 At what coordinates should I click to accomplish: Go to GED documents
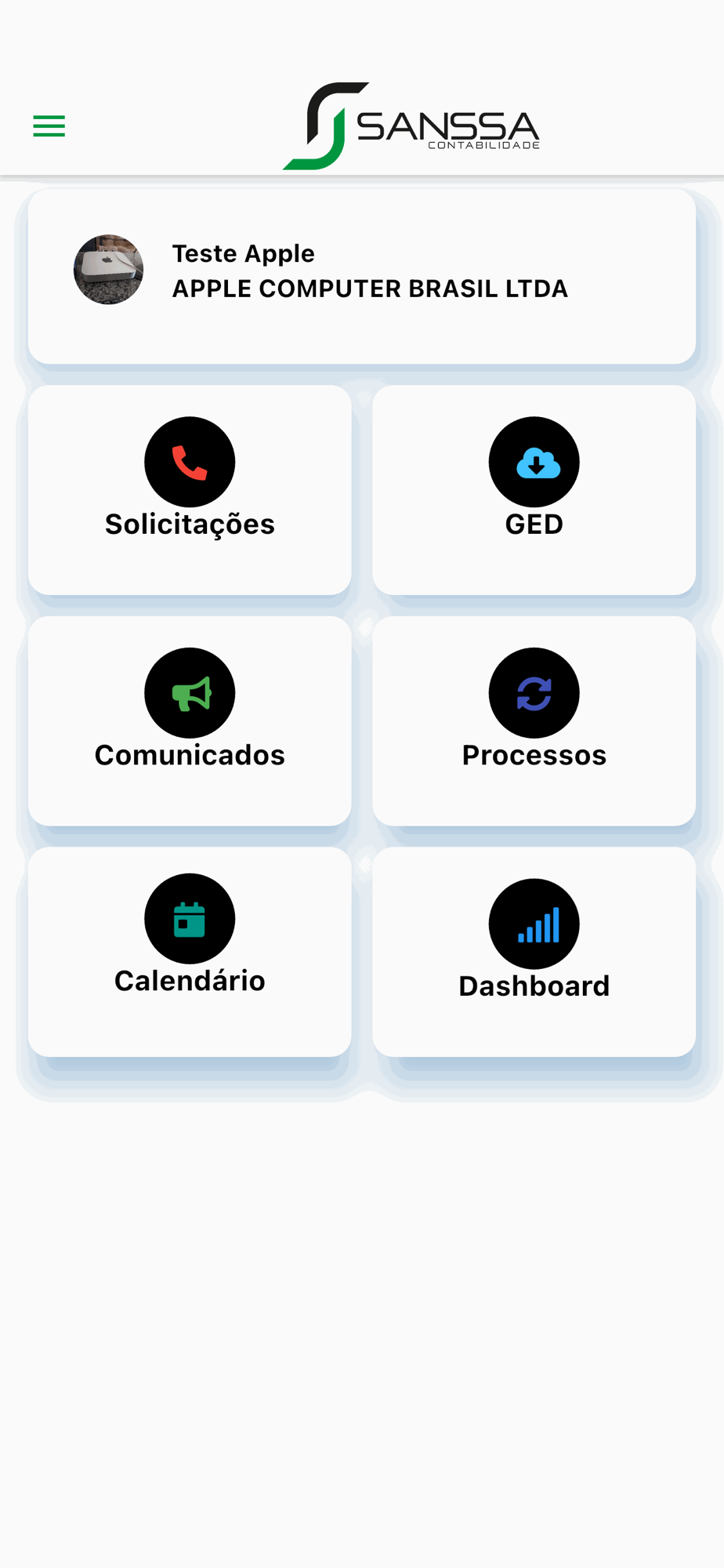point(534,489)
